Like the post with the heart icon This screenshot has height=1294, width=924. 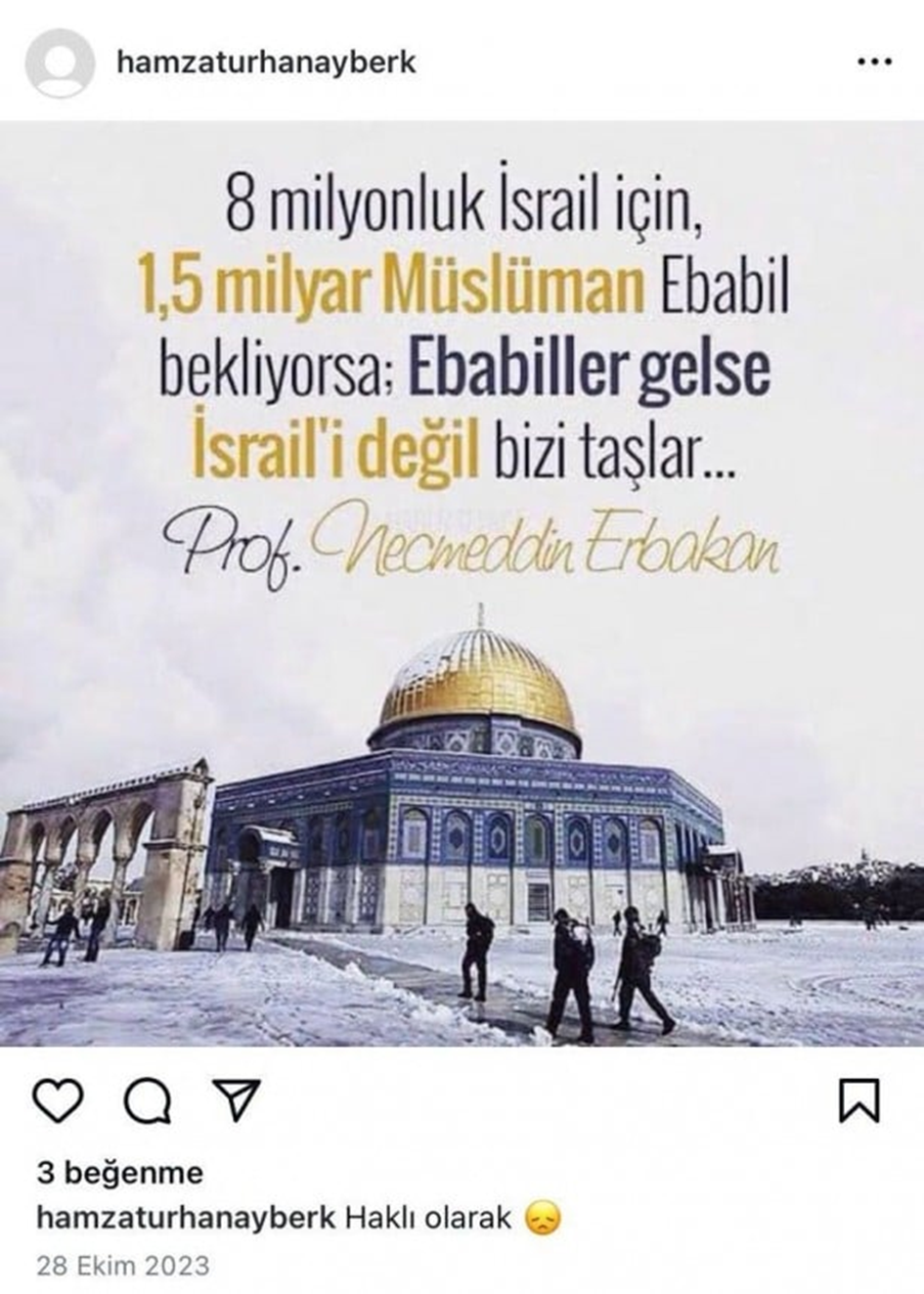pos(58,1100)
